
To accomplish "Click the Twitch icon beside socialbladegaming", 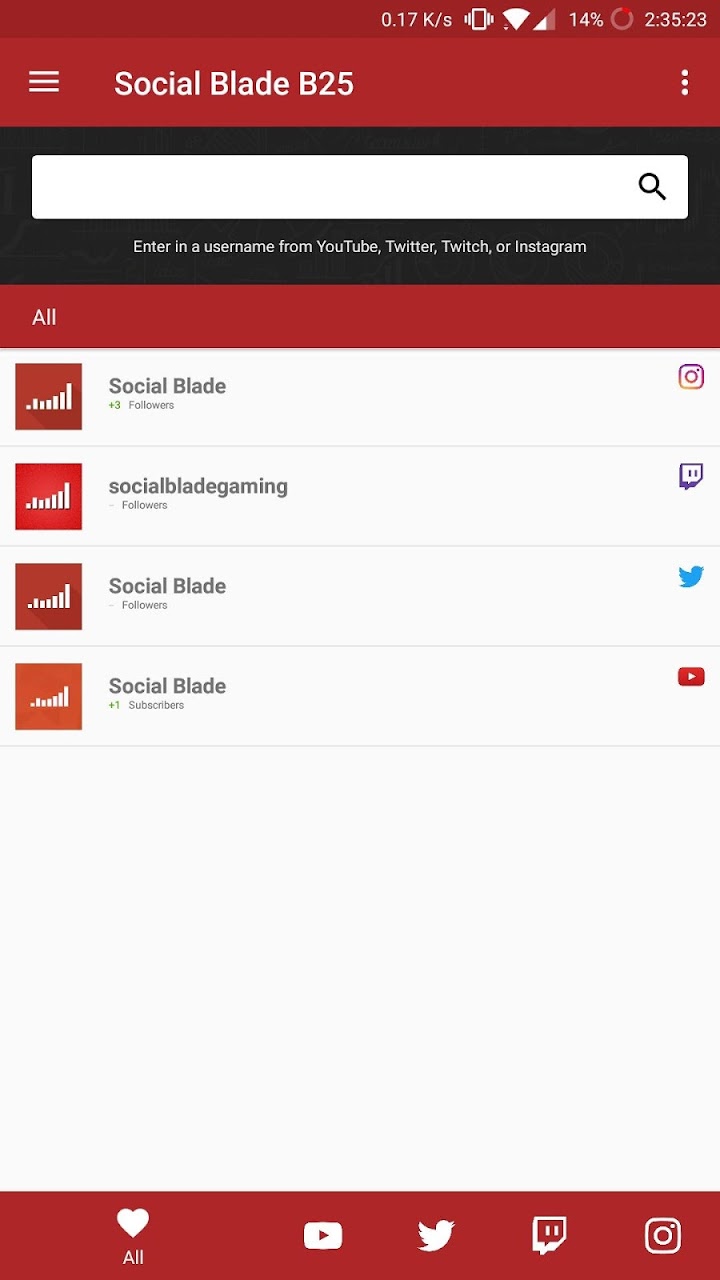I will [x=691, y=477].
